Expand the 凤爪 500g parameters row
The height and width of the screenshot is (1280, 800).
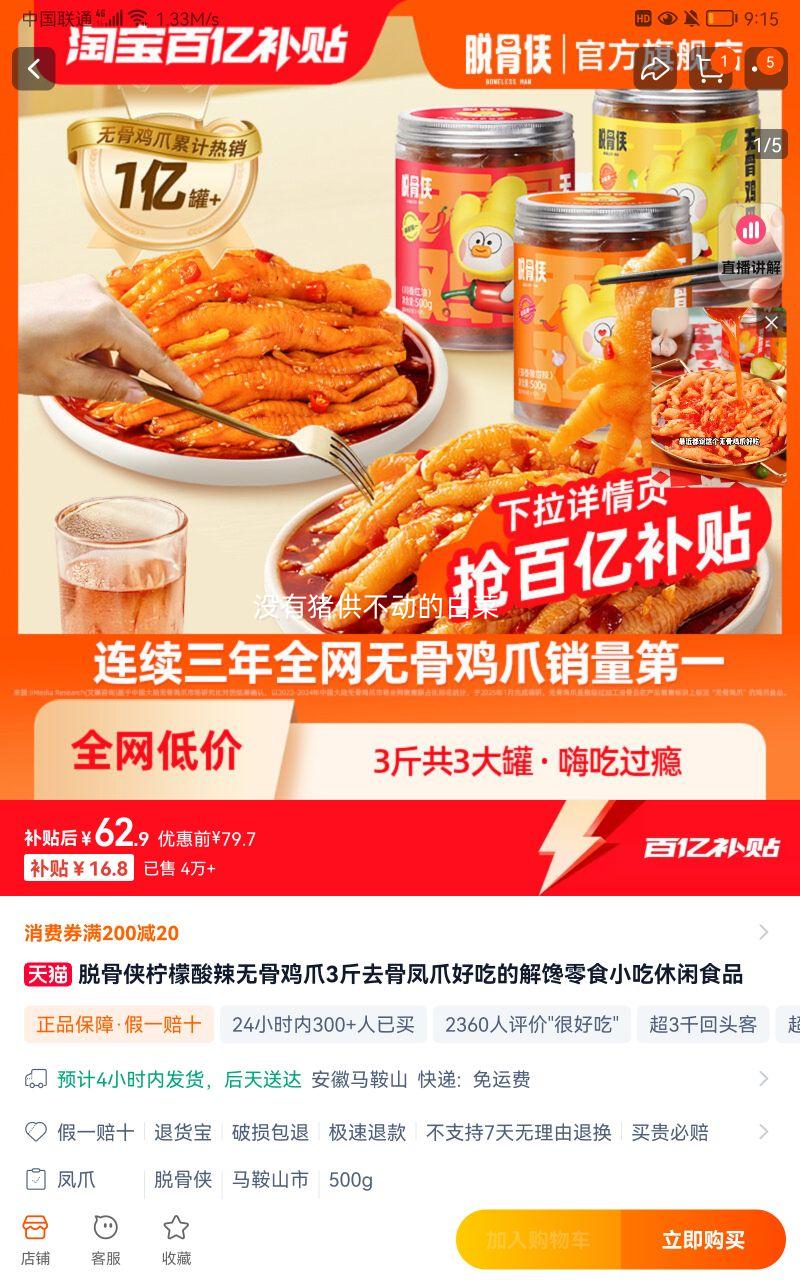(400, 1181)
